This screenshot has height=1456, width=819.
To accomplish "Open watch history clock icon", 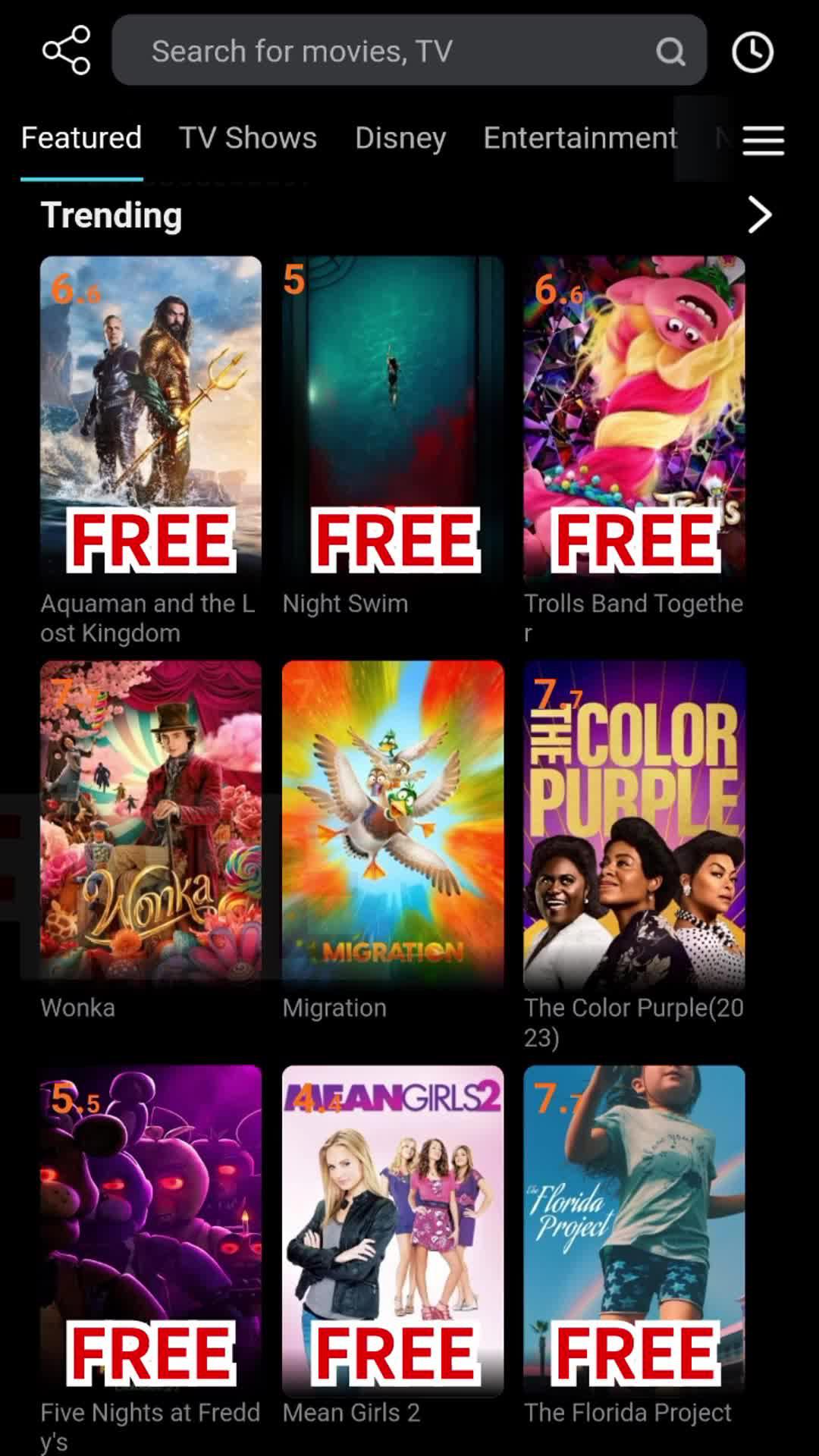I will [752, 52].
